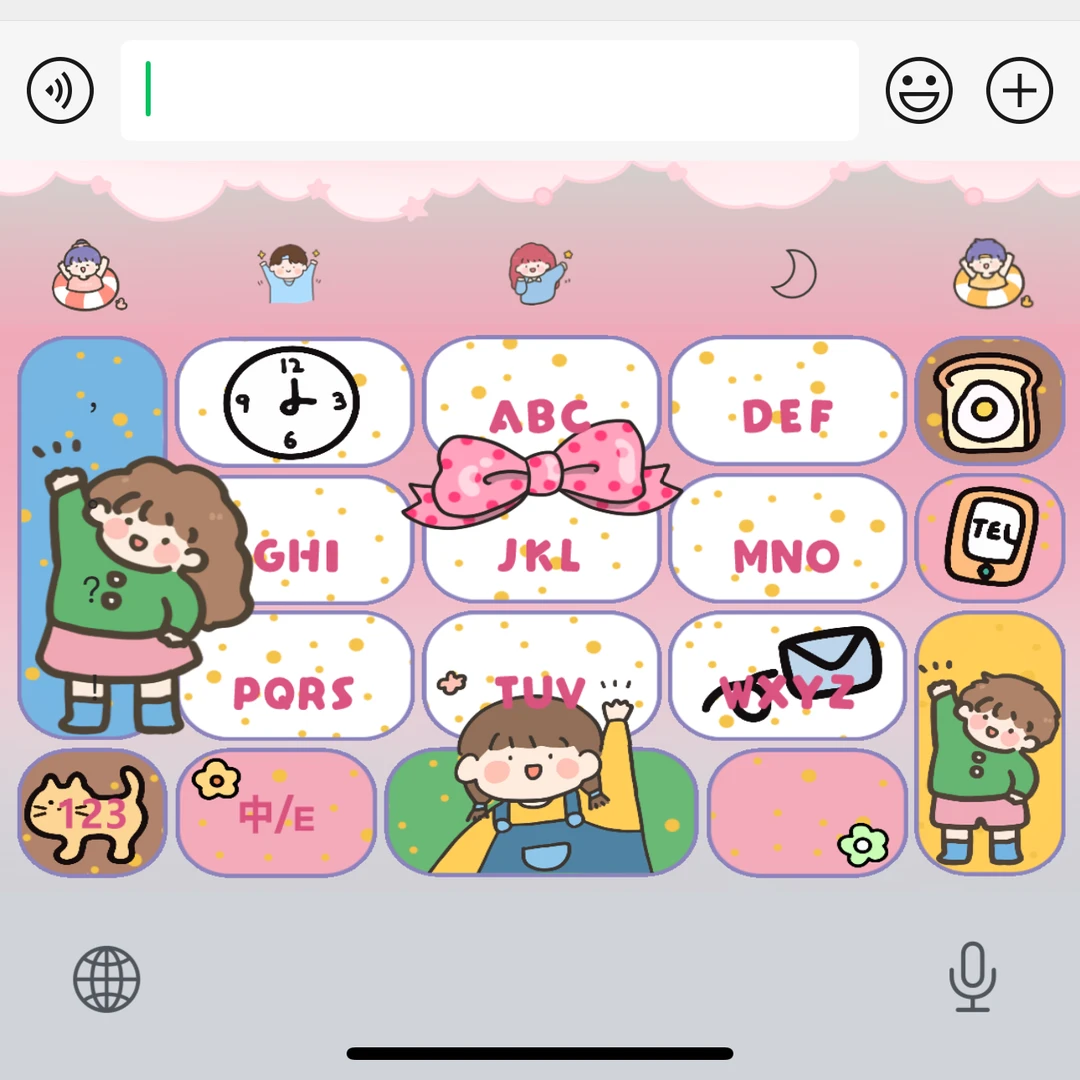Tap the globe to change keyboards
The width and height of the screenshot is (1080, 1080).
[106, 980]
